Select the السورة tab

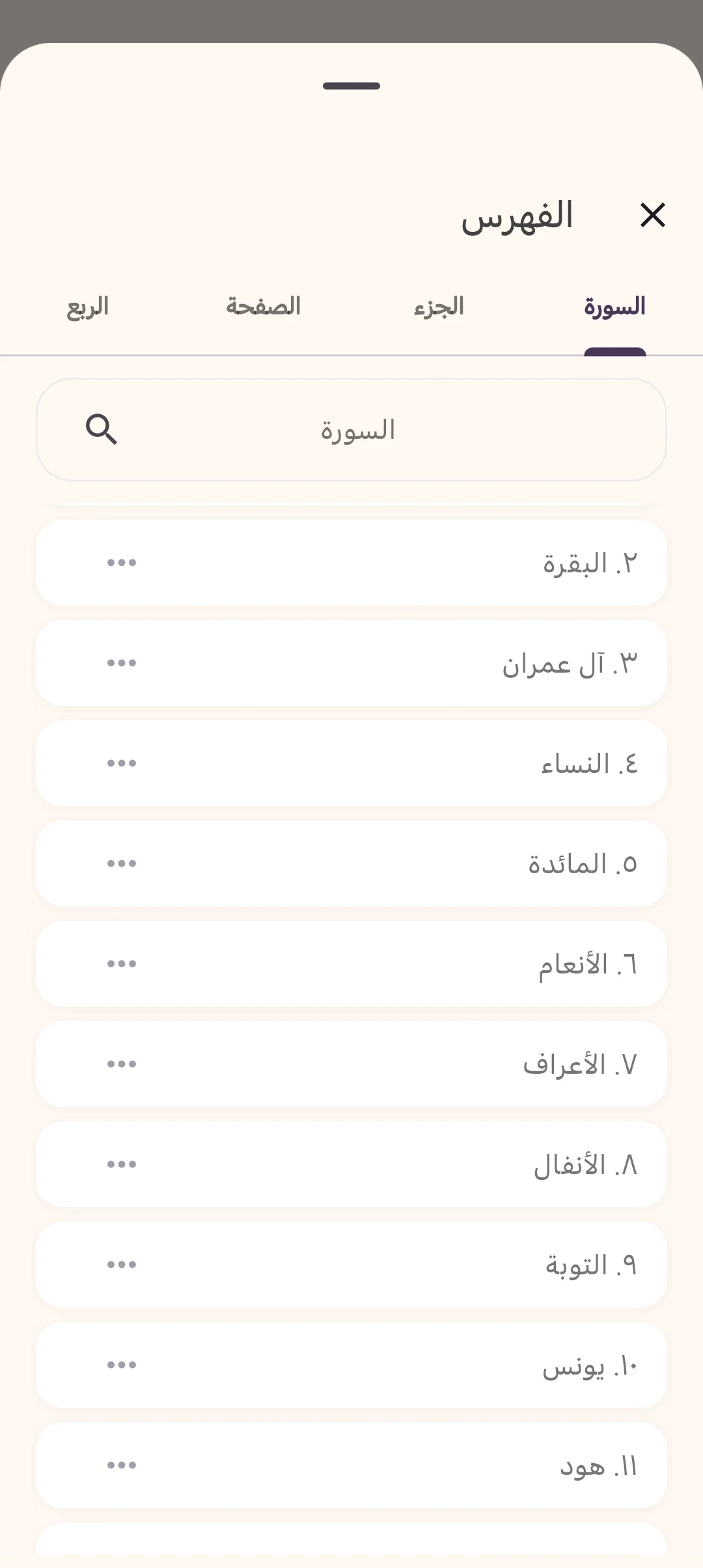tap(614, 307)
